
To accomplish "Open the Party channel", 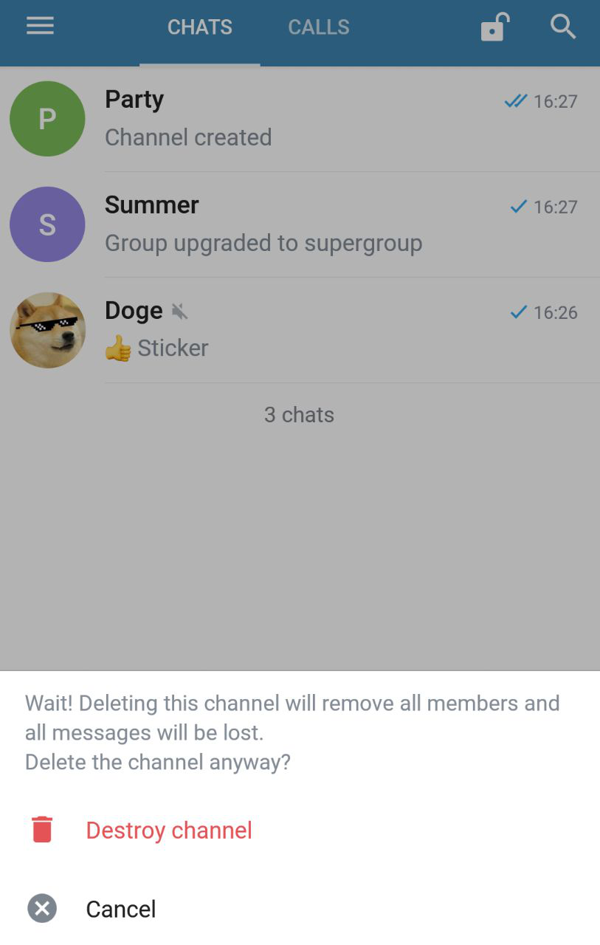I will [x=300, y=118].
